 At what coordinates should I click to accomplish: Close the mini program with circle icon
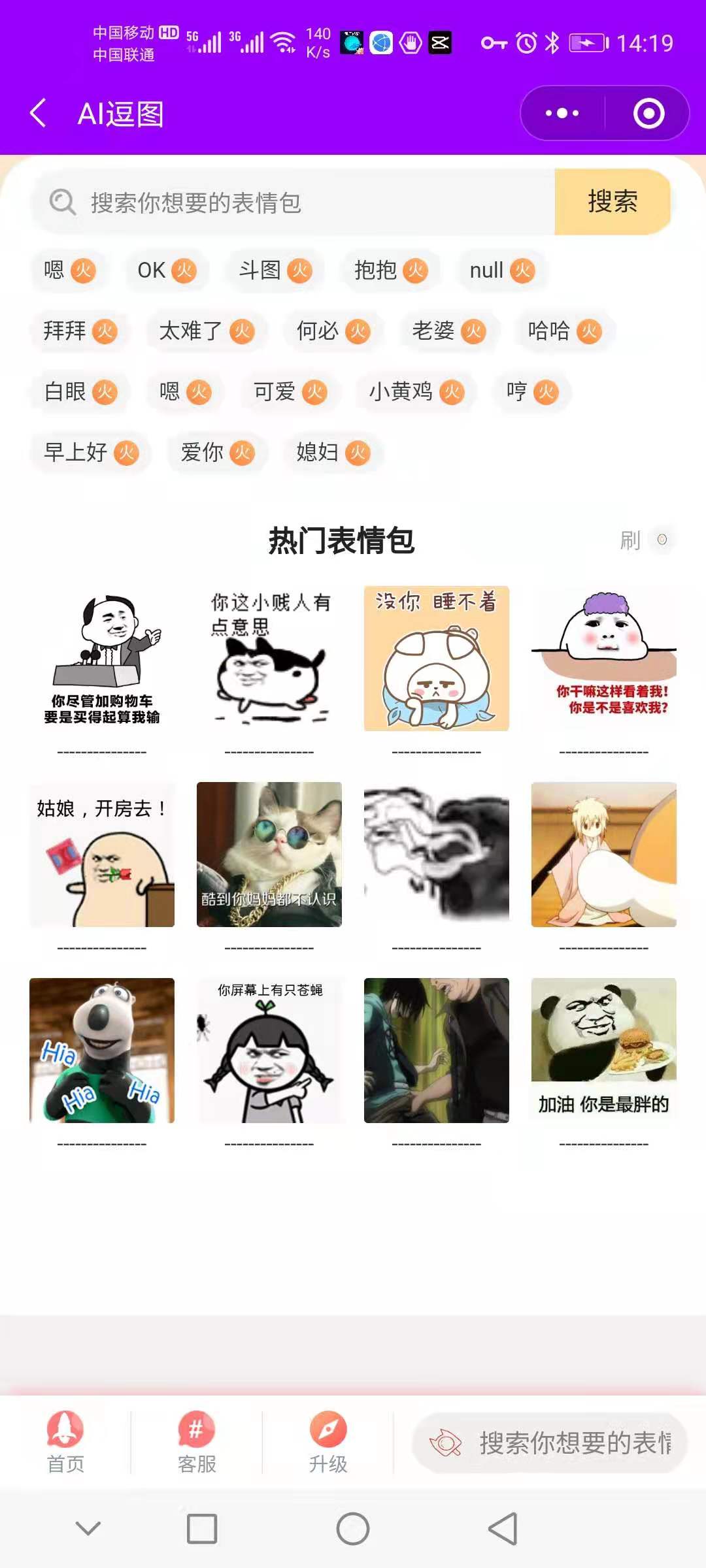coord(648,114)
